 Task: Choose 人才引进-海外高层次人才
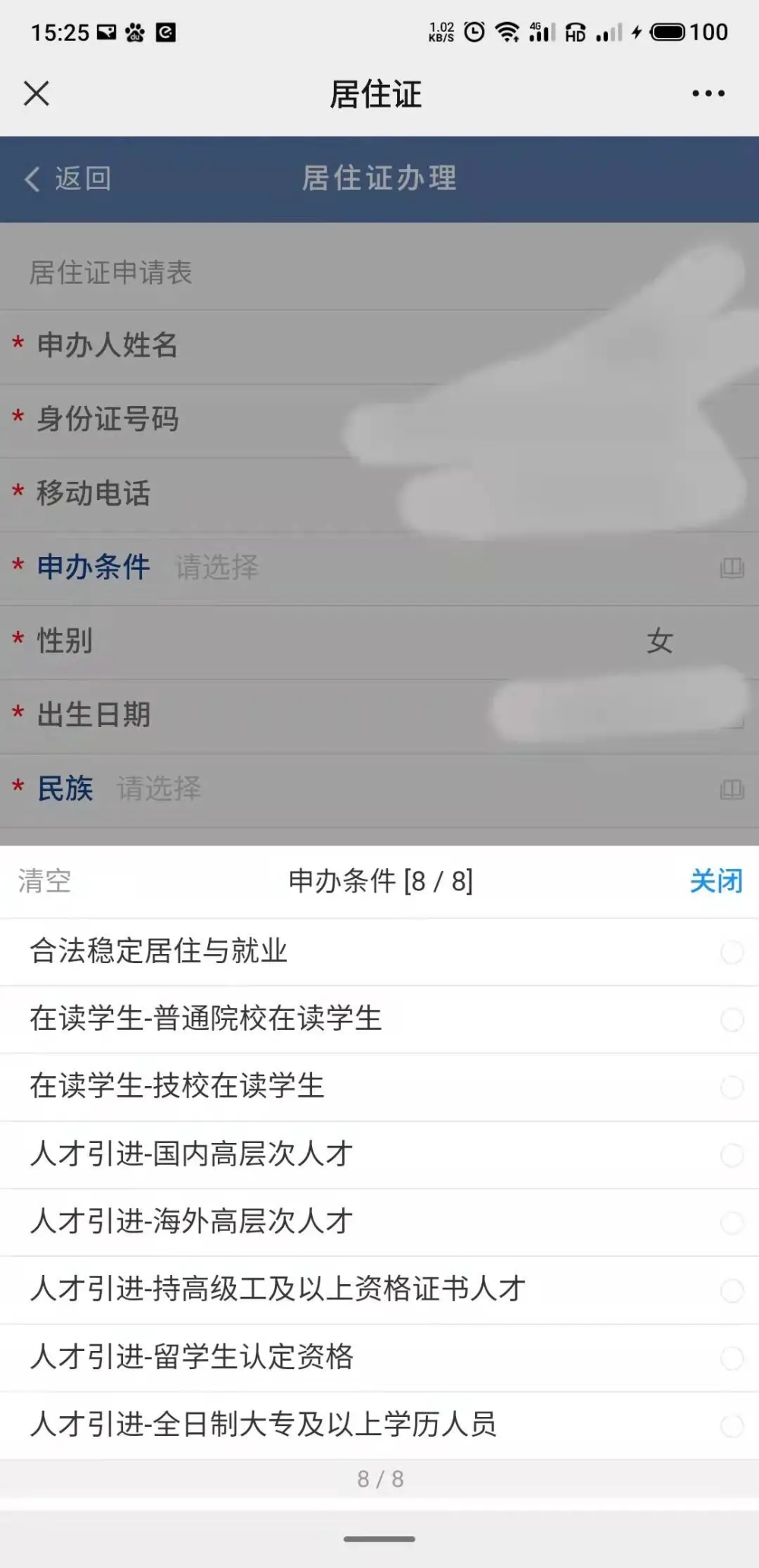[x=379, y=1222]
